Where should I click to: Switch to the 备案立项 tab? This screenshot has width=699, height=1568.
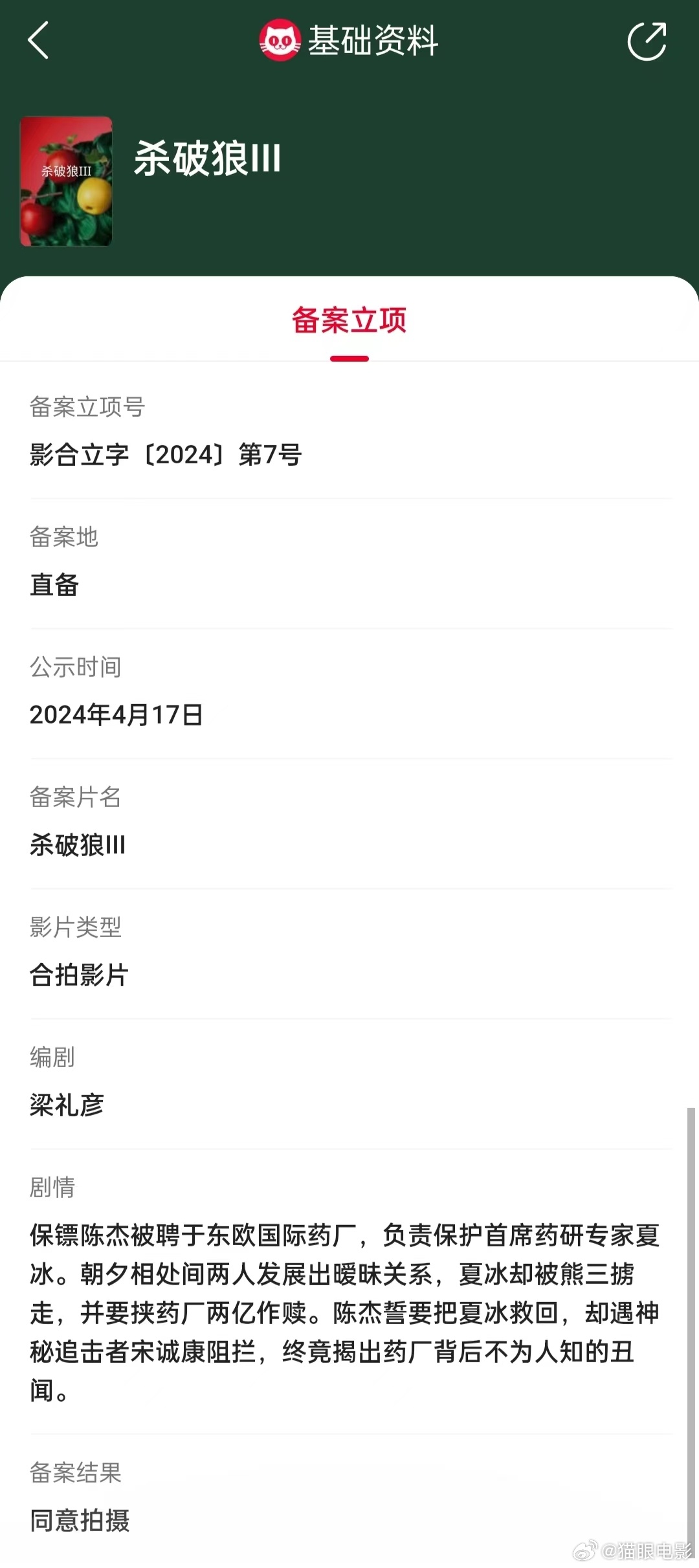[349, 322]
